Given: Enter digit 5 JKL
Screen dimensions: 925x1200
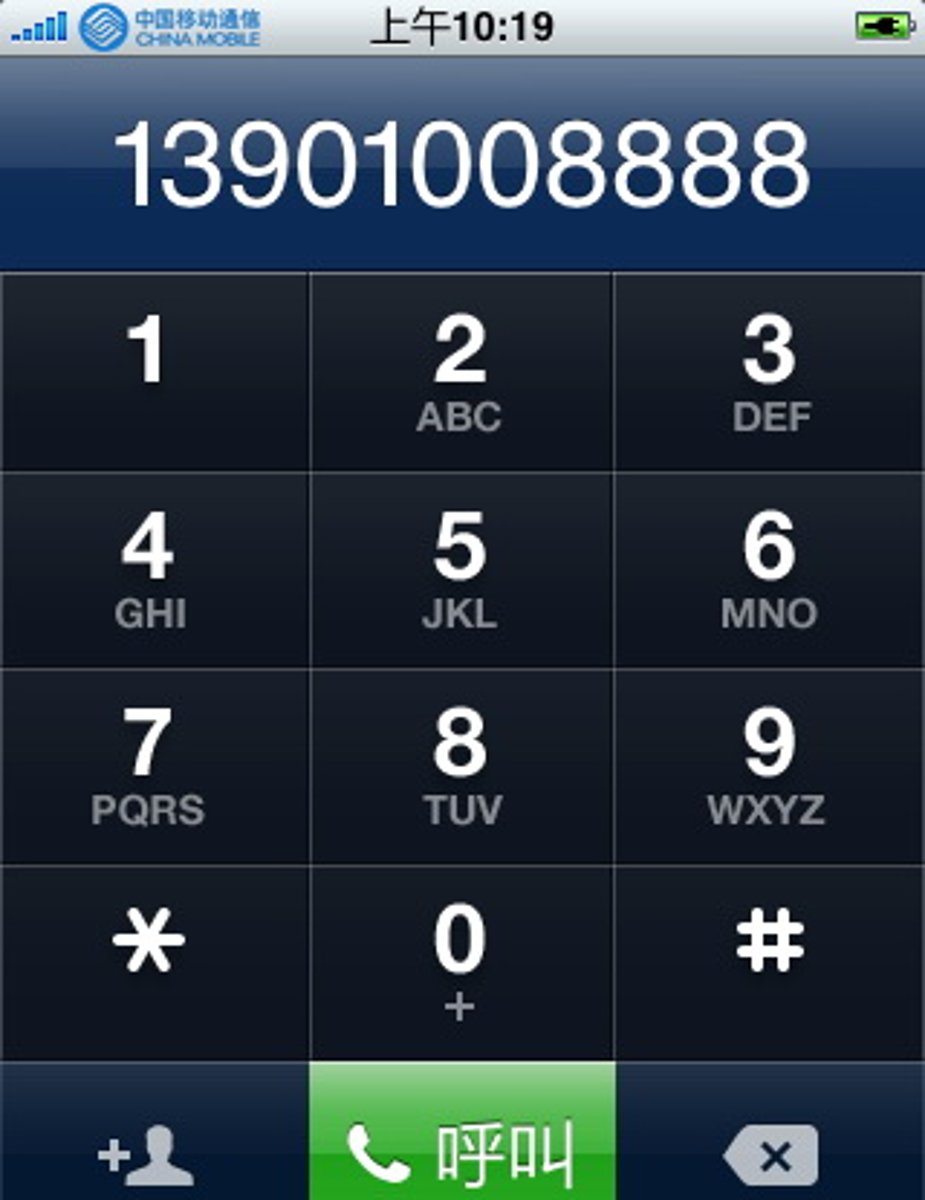Looking at the screenshot, I should 460,570.
